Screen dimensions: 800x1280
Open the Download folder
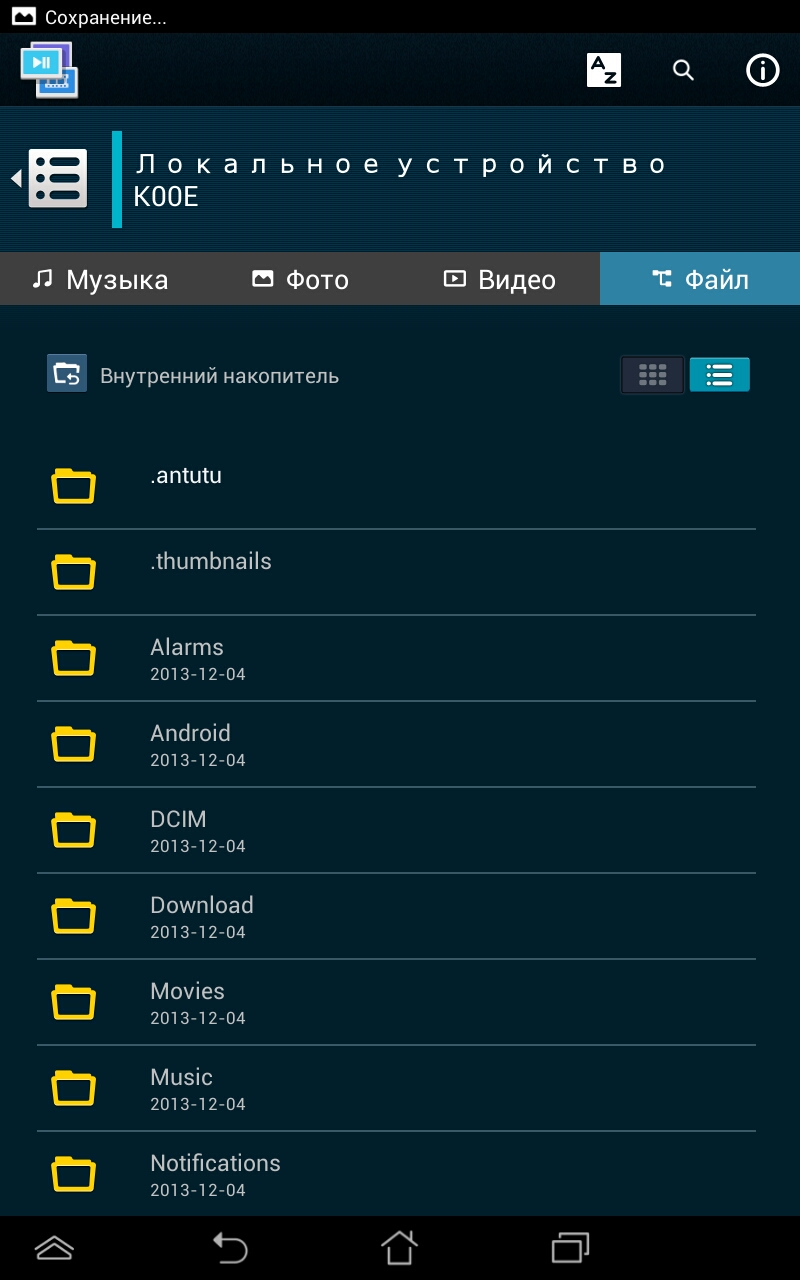coord(397,917)
